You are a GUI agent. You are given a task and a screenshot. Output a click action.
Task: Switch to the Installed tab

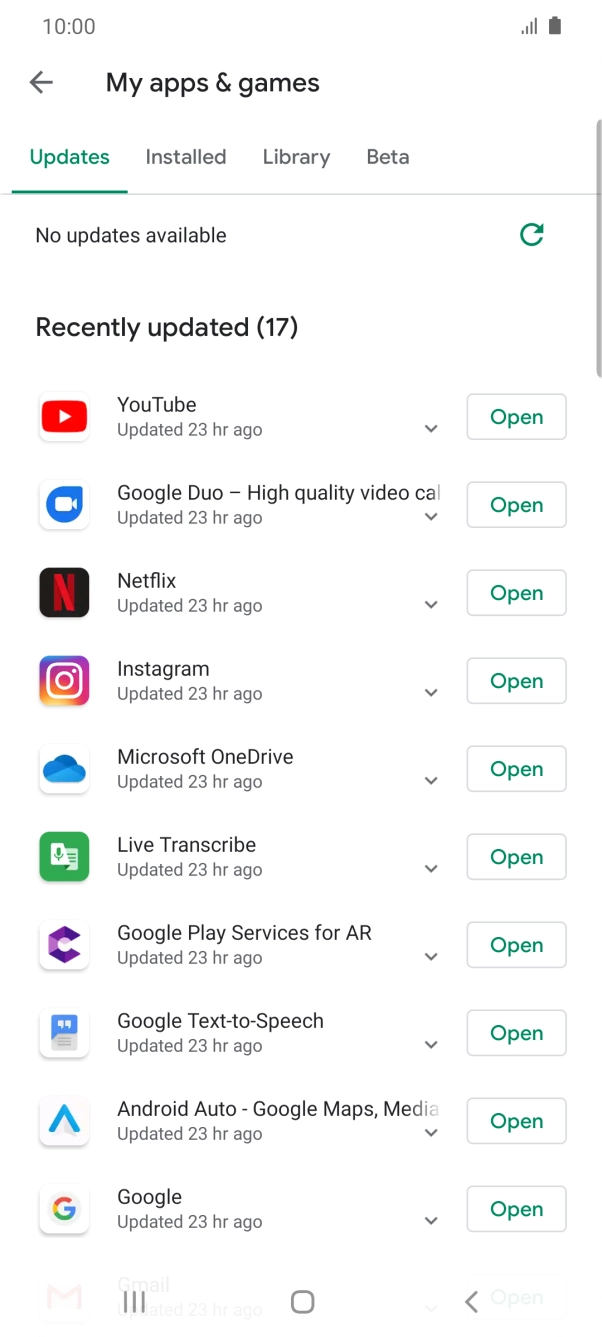pos(186,157)
